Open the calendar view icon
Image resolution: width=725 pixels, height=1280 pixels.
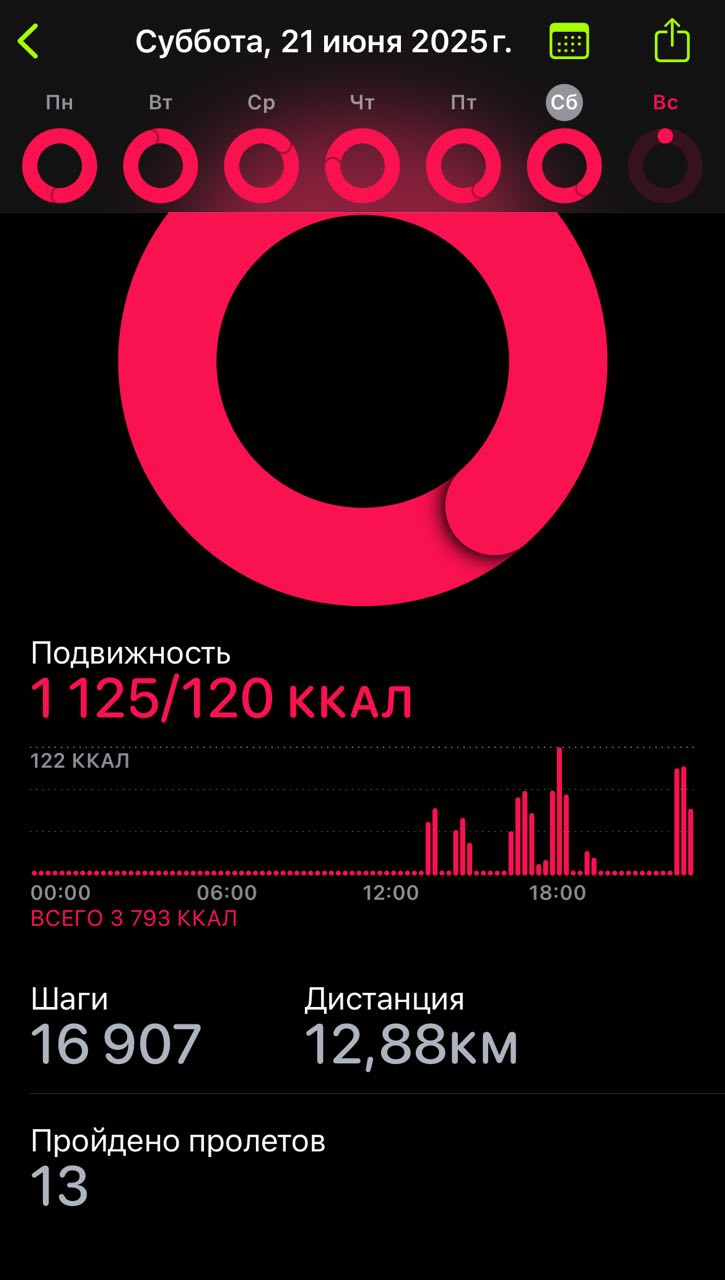click(569, 42)
